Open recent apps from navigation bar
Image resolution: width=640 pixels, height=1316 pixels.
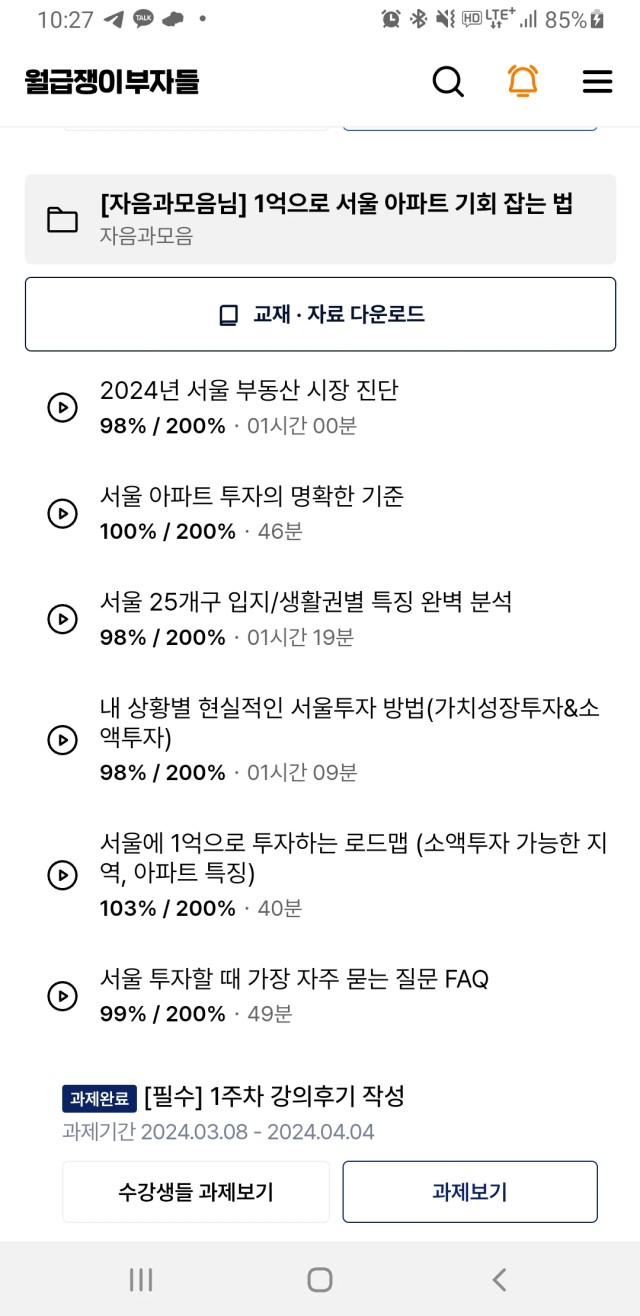pyautogui.click(x=141, y=1279)
